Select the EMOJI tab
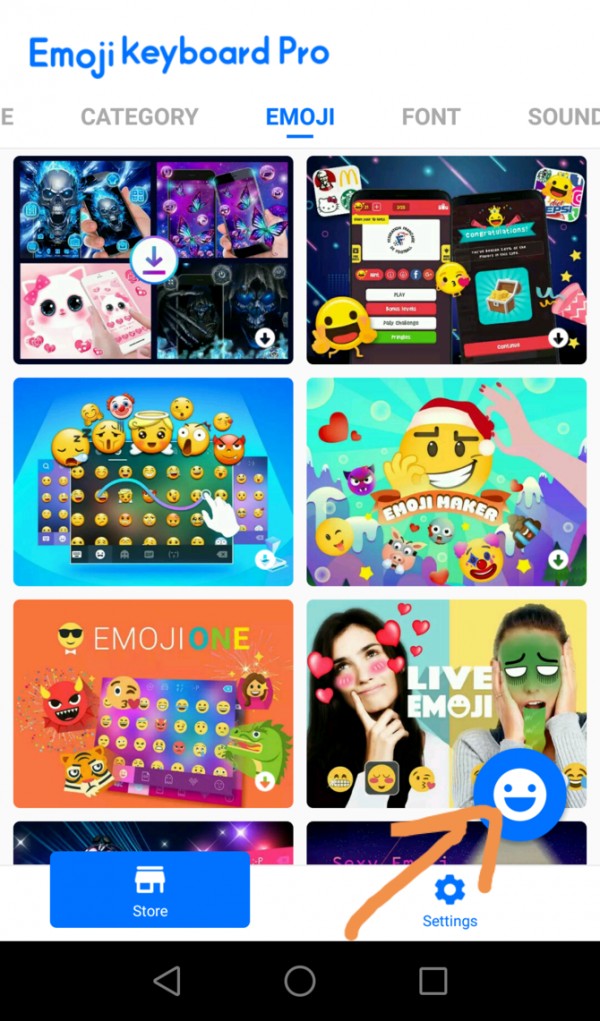The height and width of the screenshot is (1021, 600). (300, 117)
